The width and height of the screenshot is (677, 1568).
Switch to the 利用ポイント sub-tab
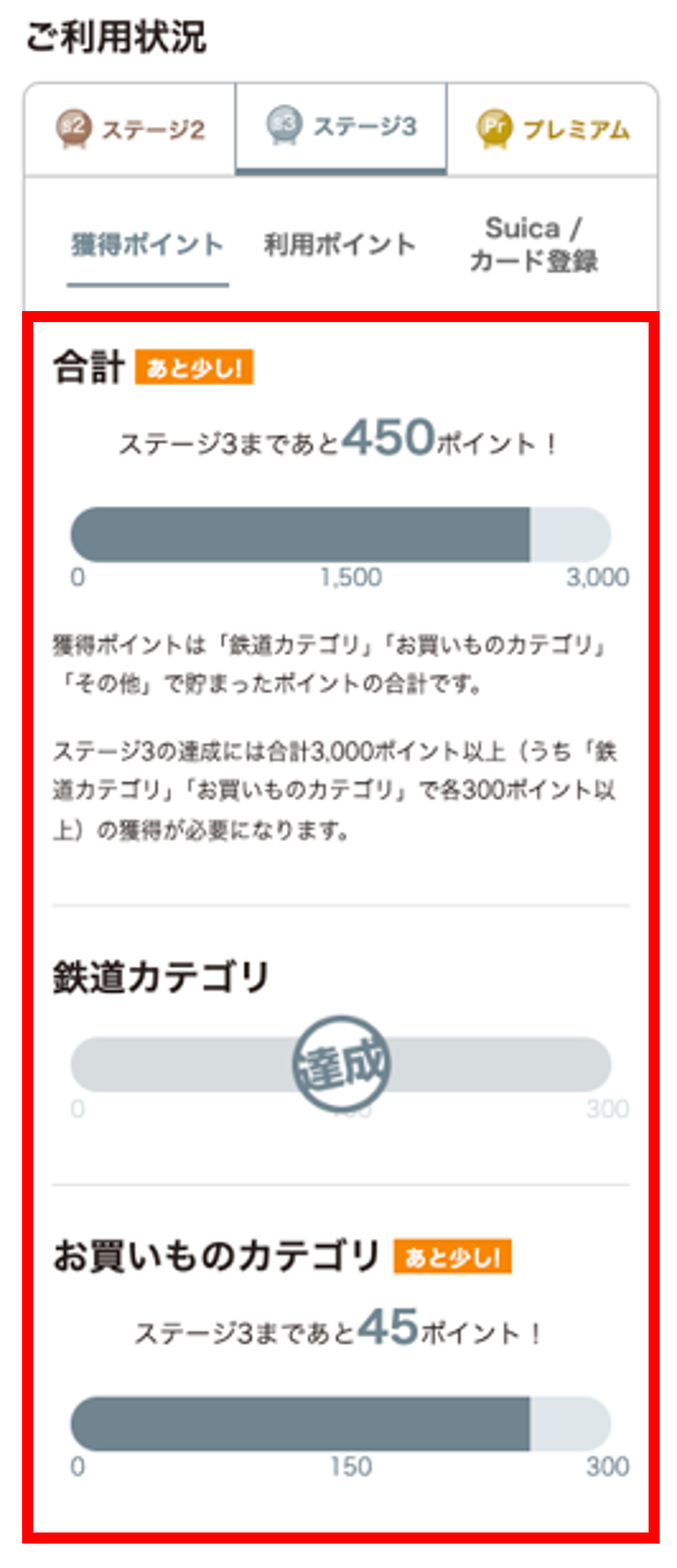340,245
